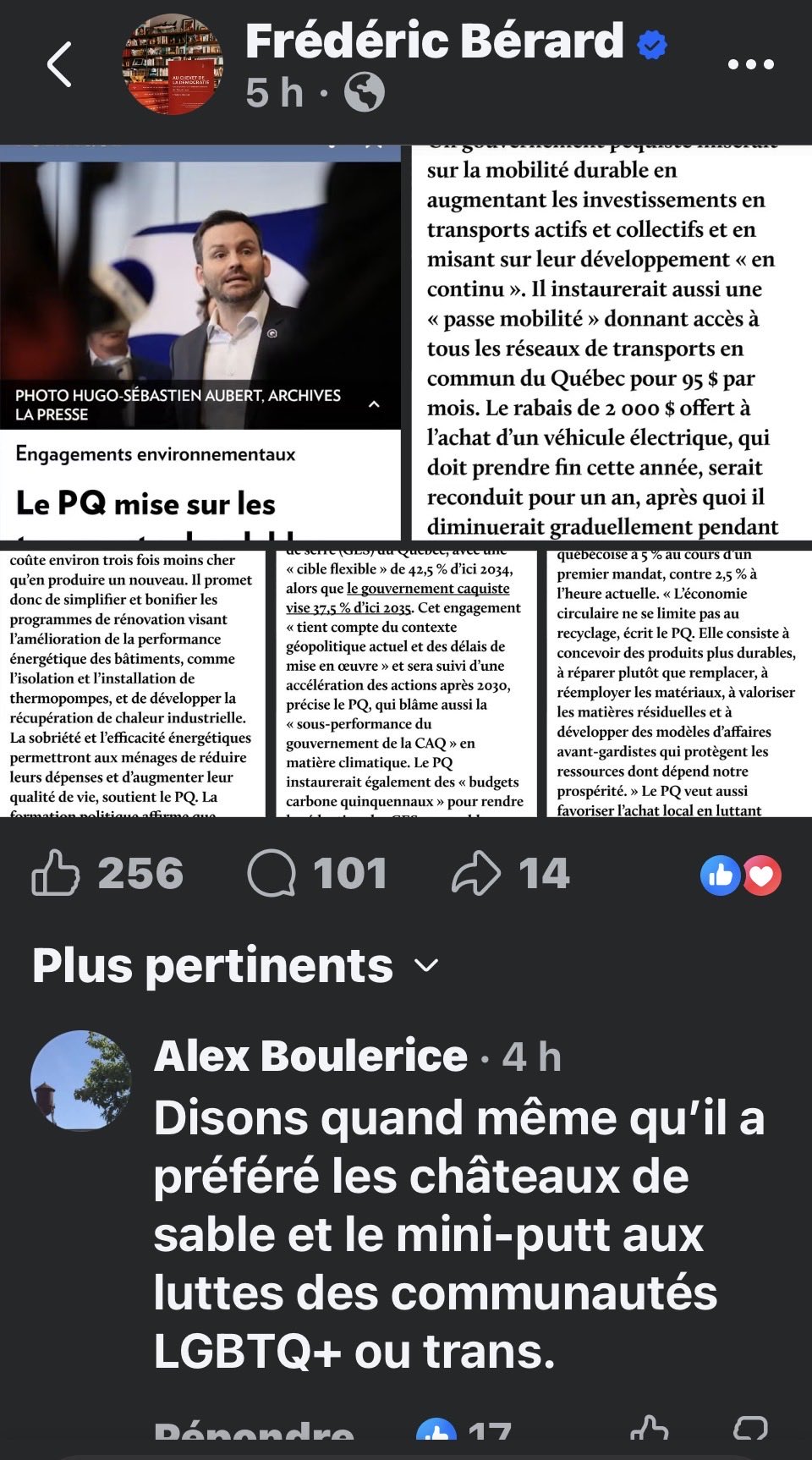Open the post's 101 comments

(317, 874)
